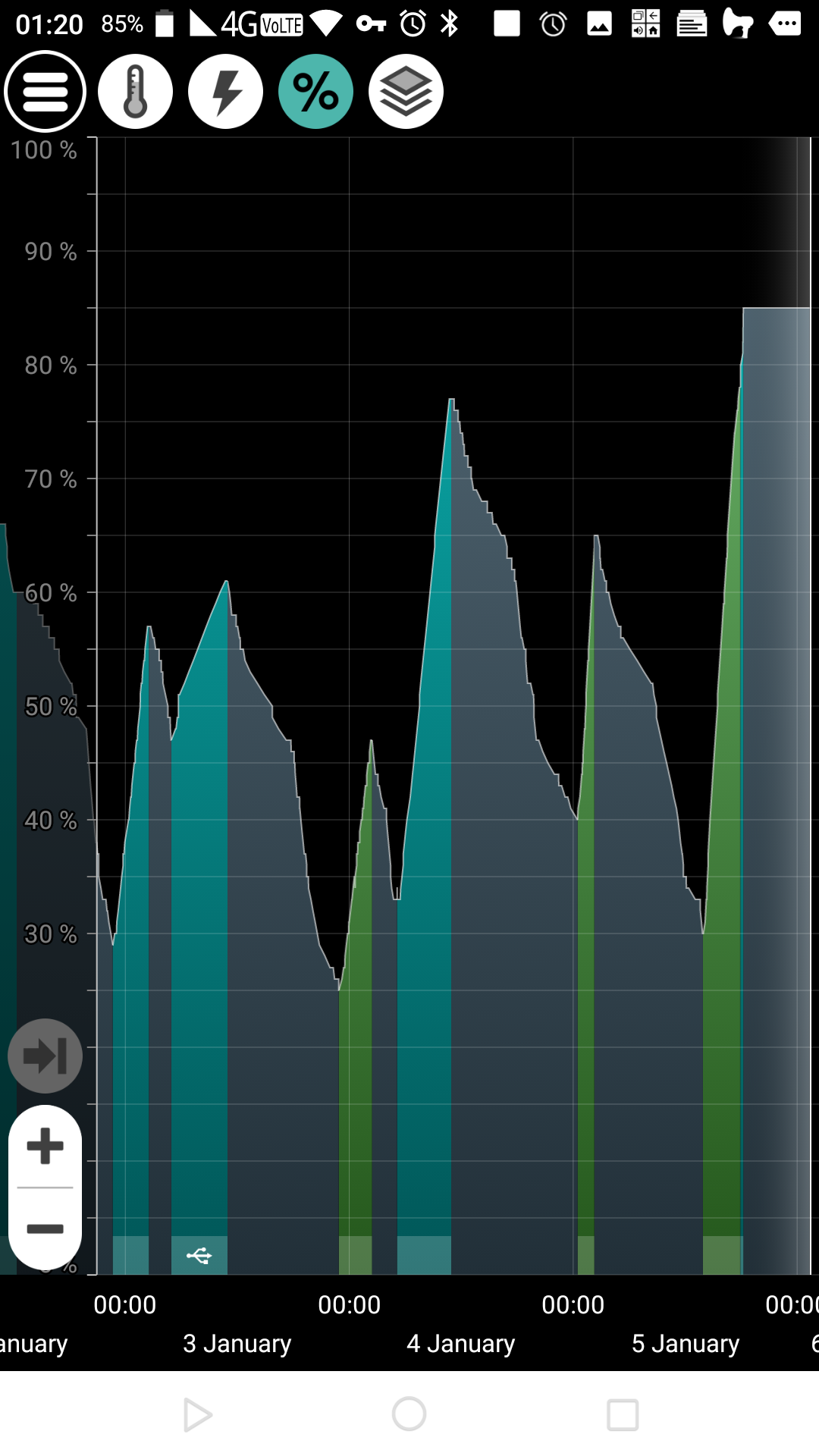Image resolution: width=819 pixels, height=1456 pixels.
Task: Select the battery percentage graph
Action: click(316, 92)
